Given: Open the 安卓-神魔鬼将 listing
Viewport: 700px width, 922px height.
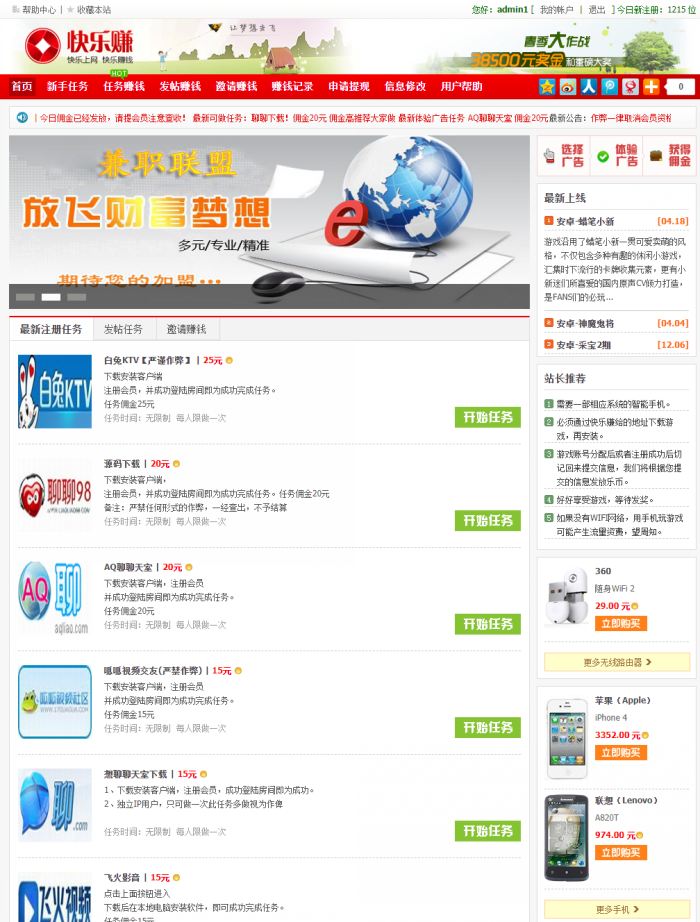Looking at the screenshot, I should click(x=586, y=323).
